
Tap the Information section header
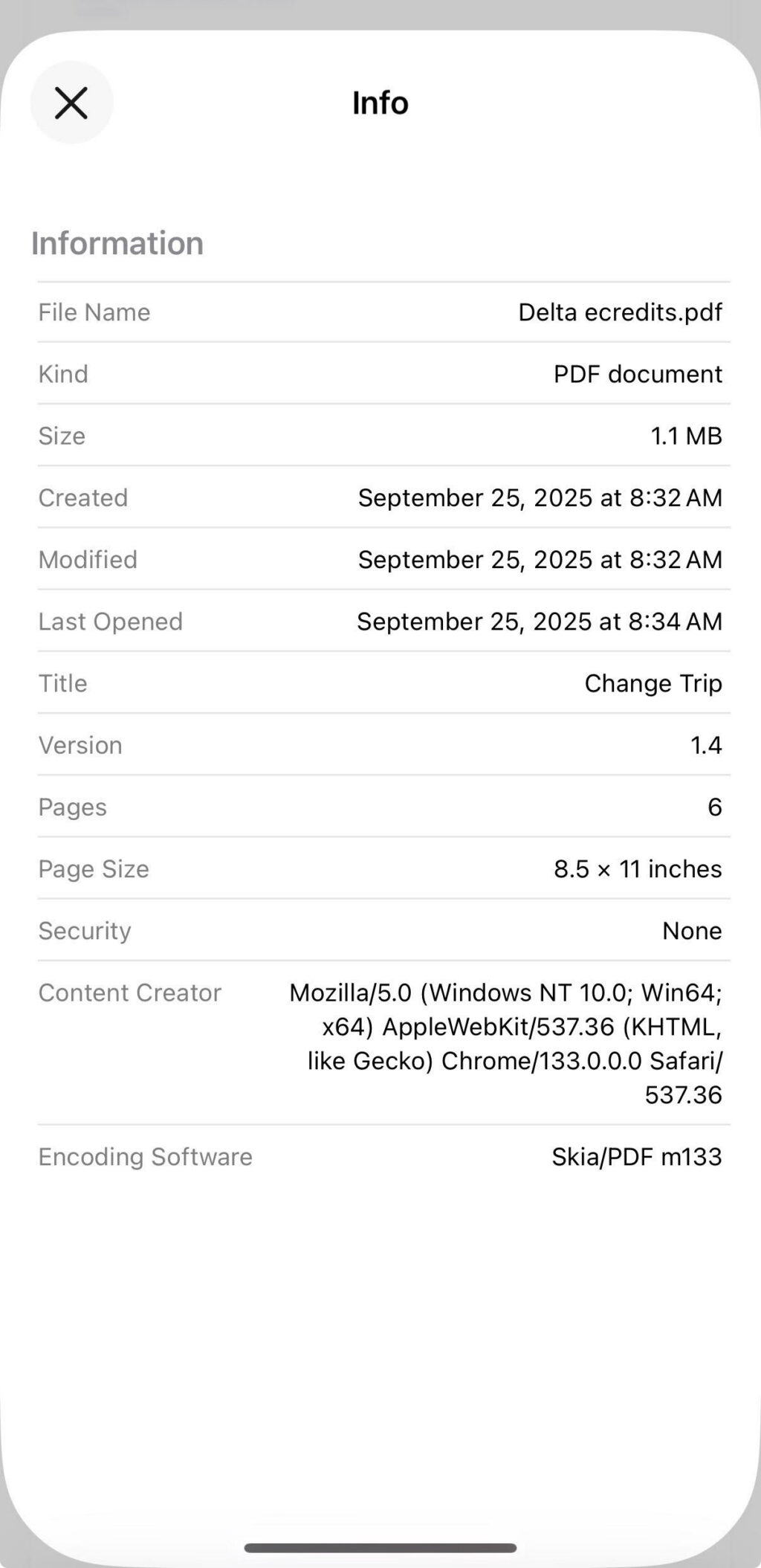pos(117,243)
